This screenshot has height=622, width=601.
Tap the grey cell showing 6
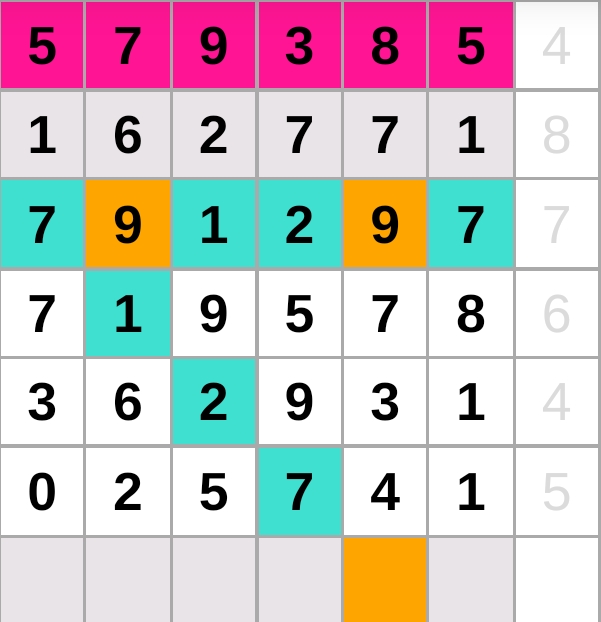[x=127, y=135]
